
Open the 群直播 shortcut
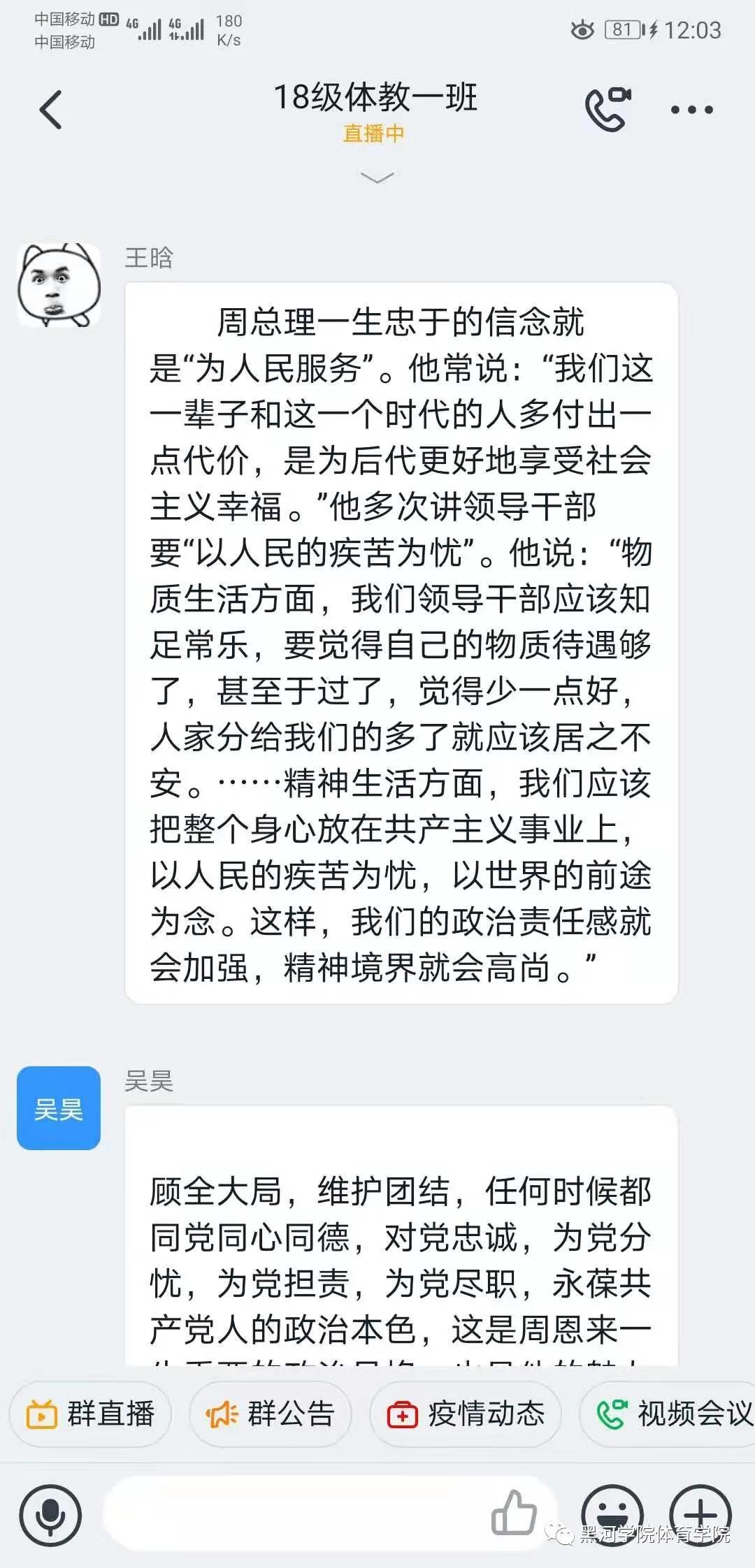pos(90,1414)
